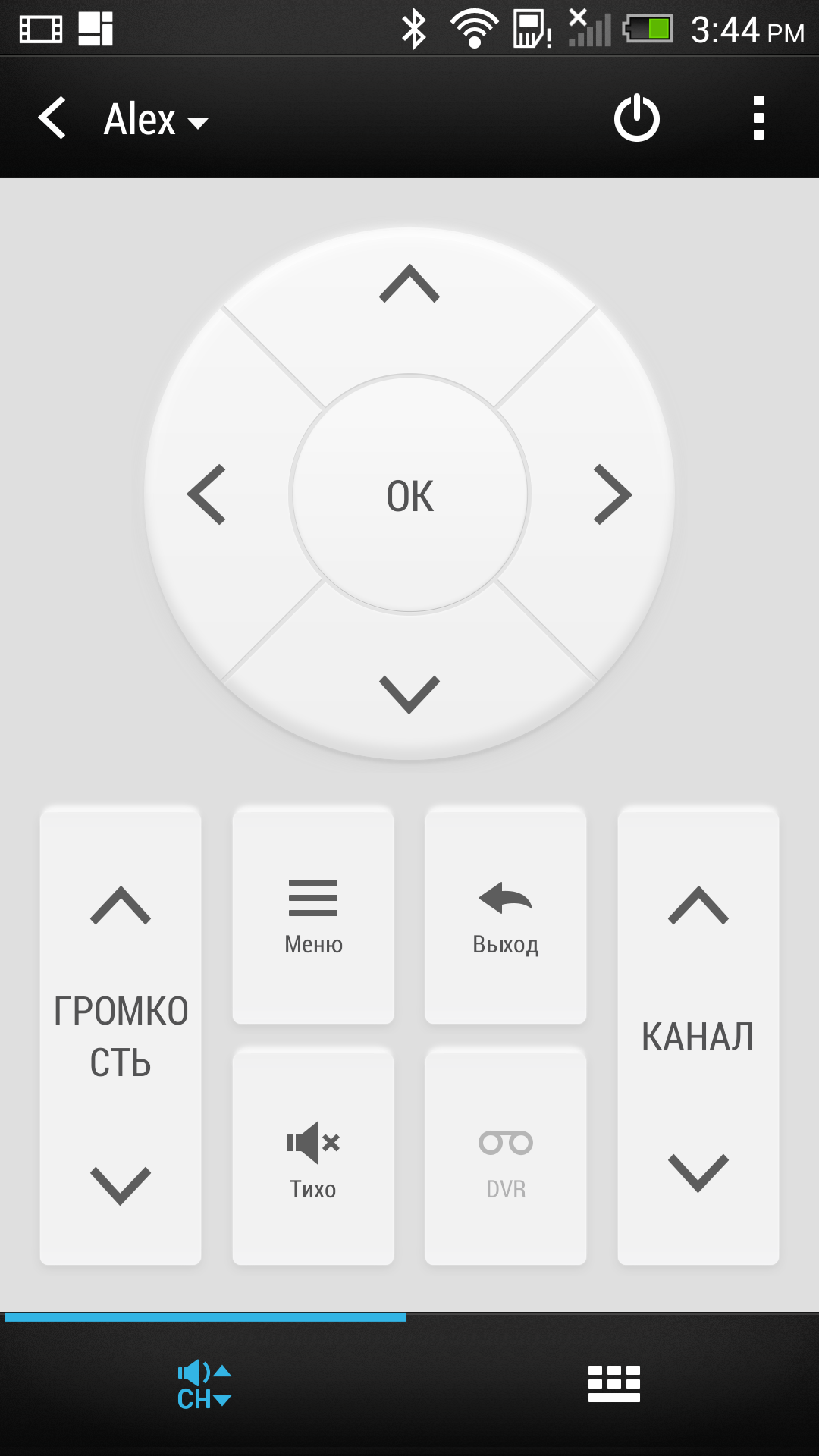
Task: Go to previous channel with КАНАЛ down
Action: (x=698, y=1173)
